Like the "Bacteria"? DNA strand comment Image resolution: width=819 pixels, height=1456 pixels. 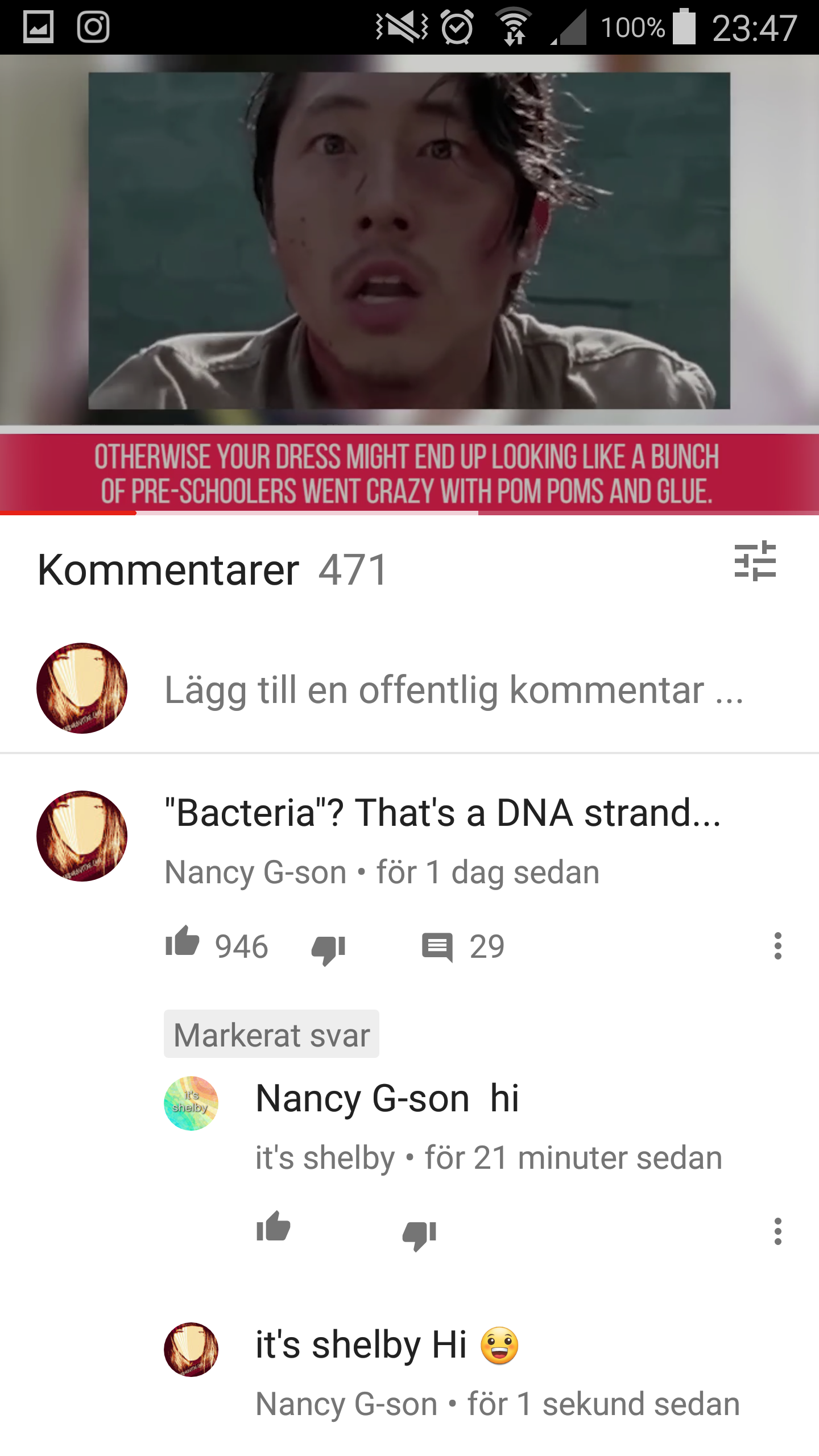click(183, 942)
